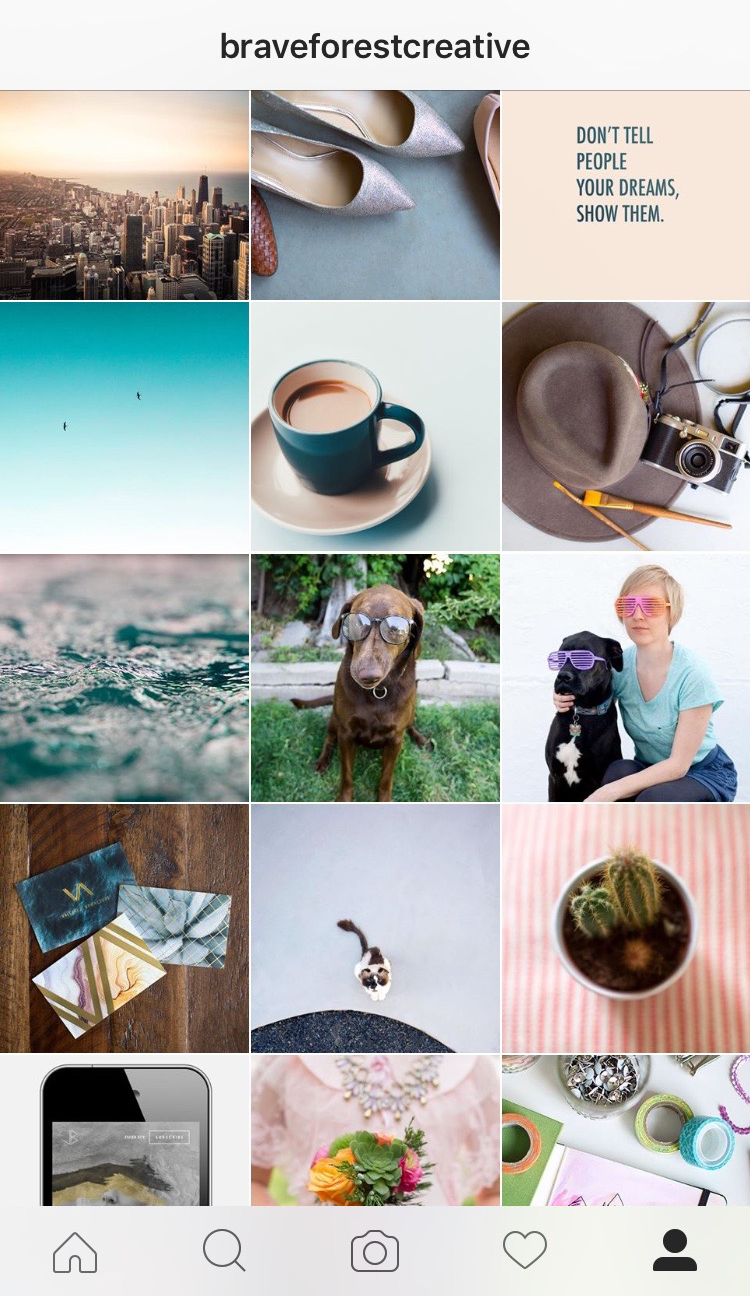Open the glitter heels photo

375,195
